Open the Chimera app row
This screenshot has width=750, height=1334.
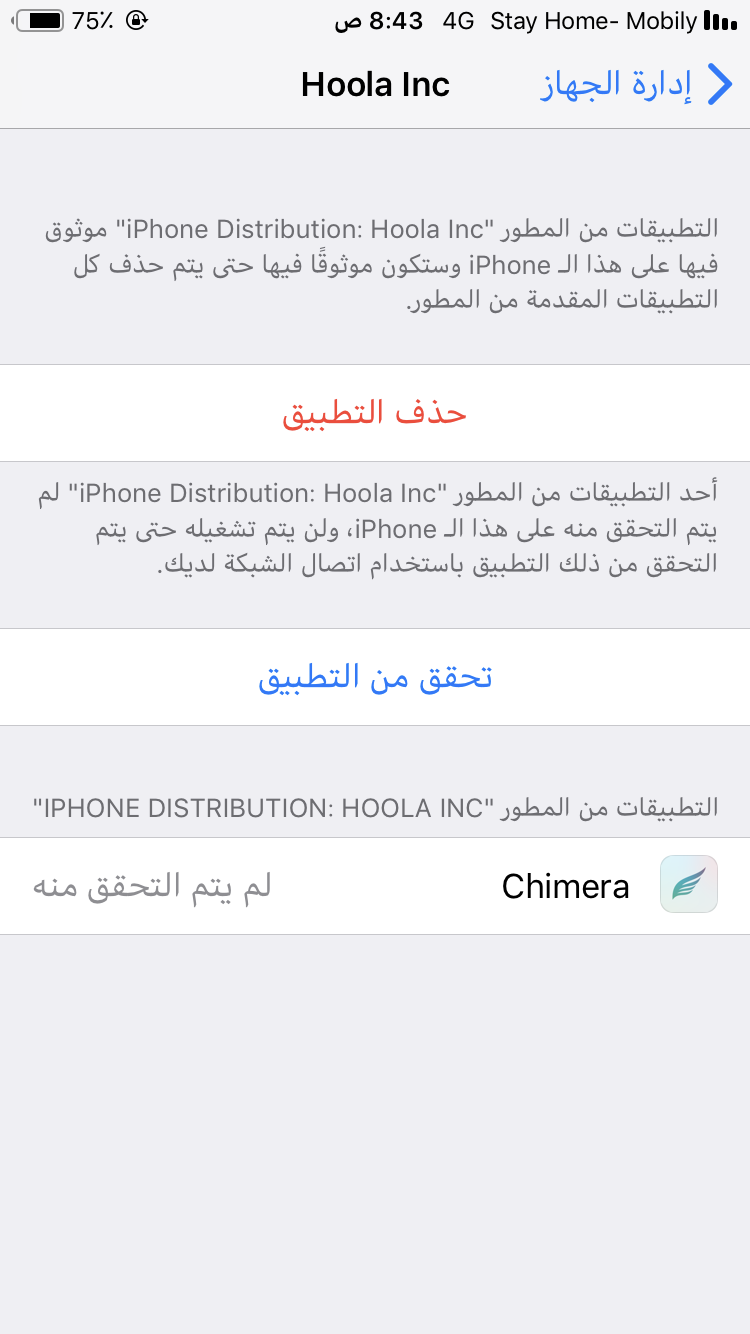pos(375,886)
